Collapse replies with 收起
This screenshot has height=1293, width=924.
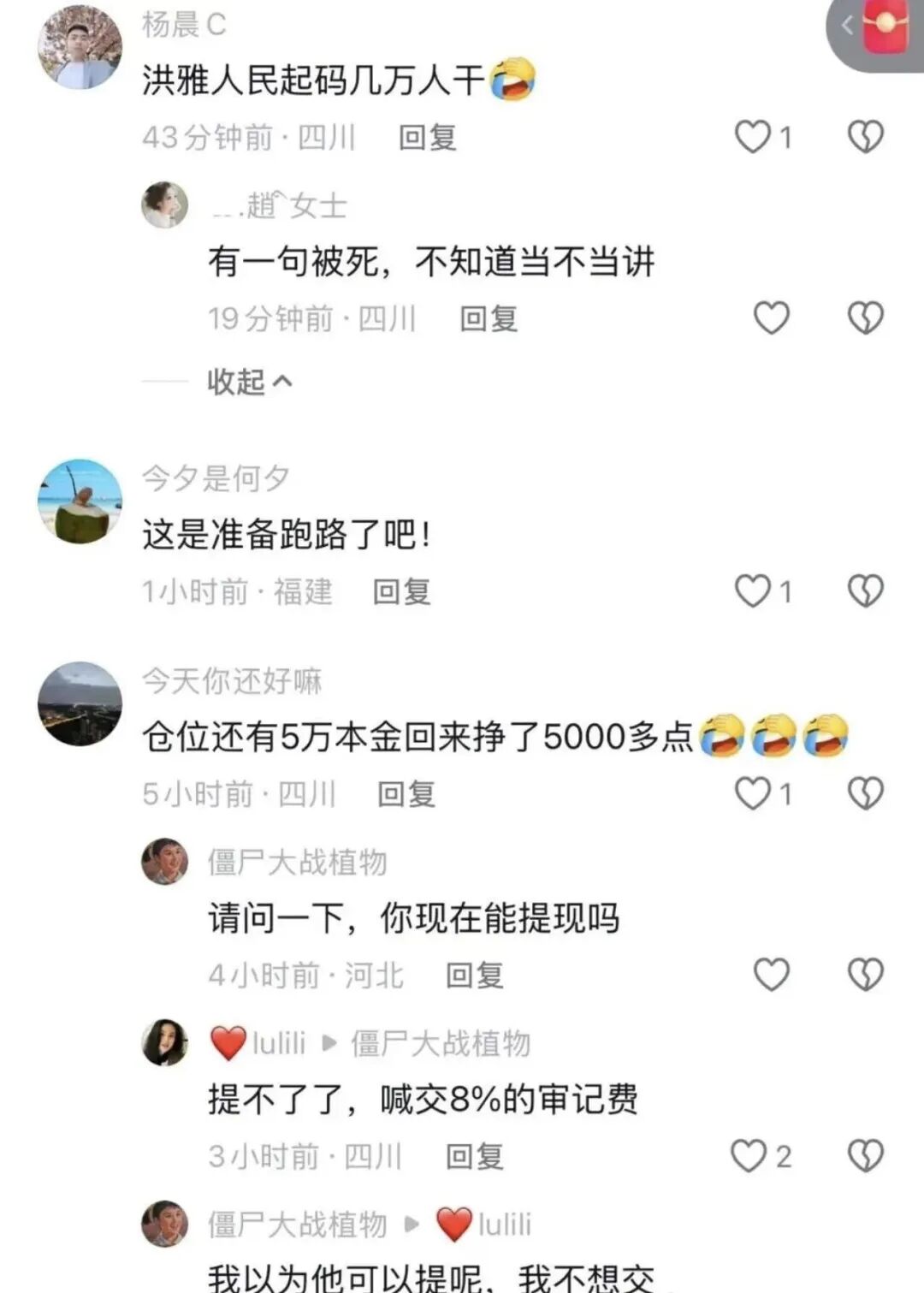pyautogui.click(x=249, y=382)
